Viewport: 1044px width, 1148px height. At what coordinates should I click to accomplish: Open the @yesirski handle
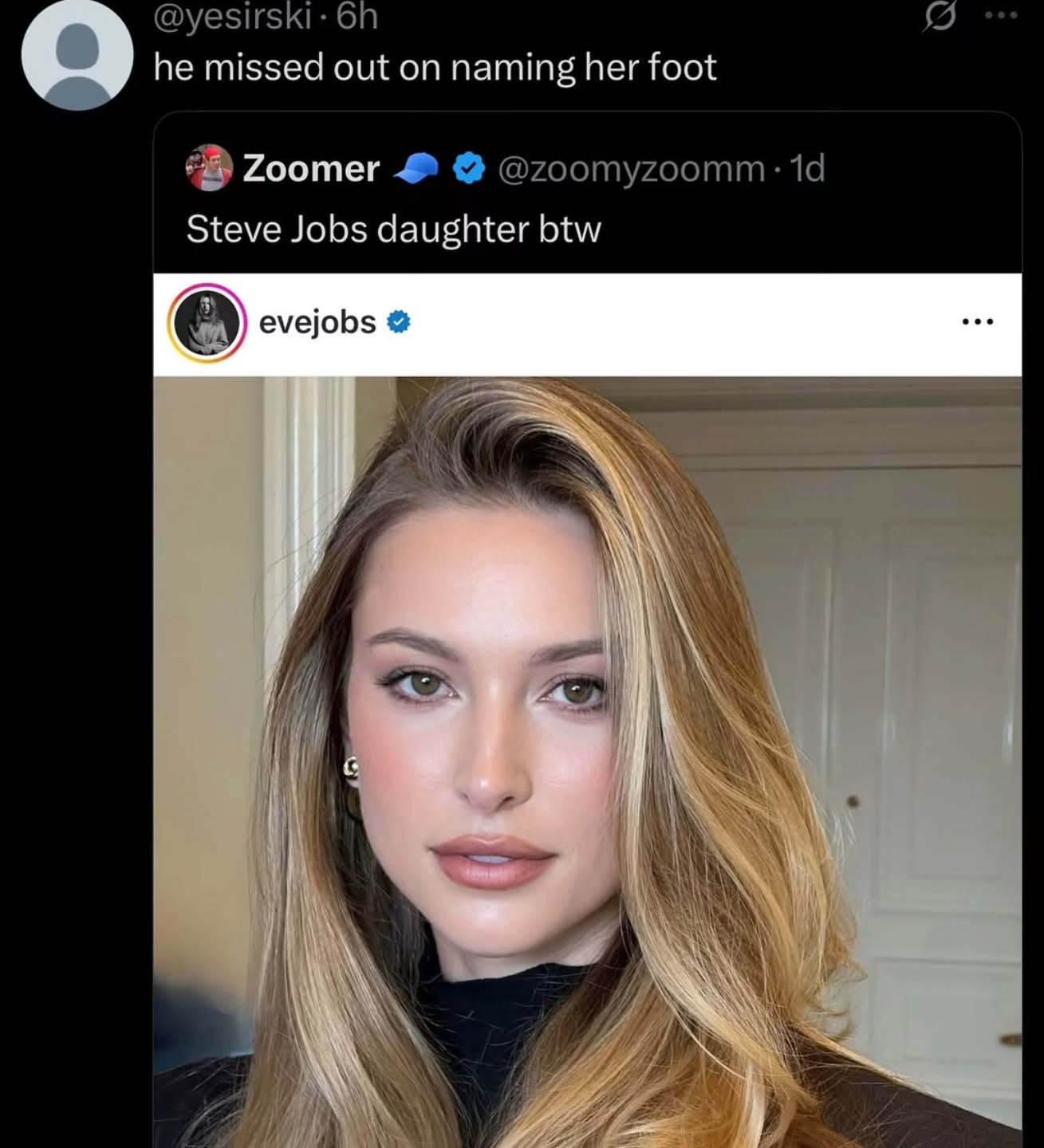point(232,16)
